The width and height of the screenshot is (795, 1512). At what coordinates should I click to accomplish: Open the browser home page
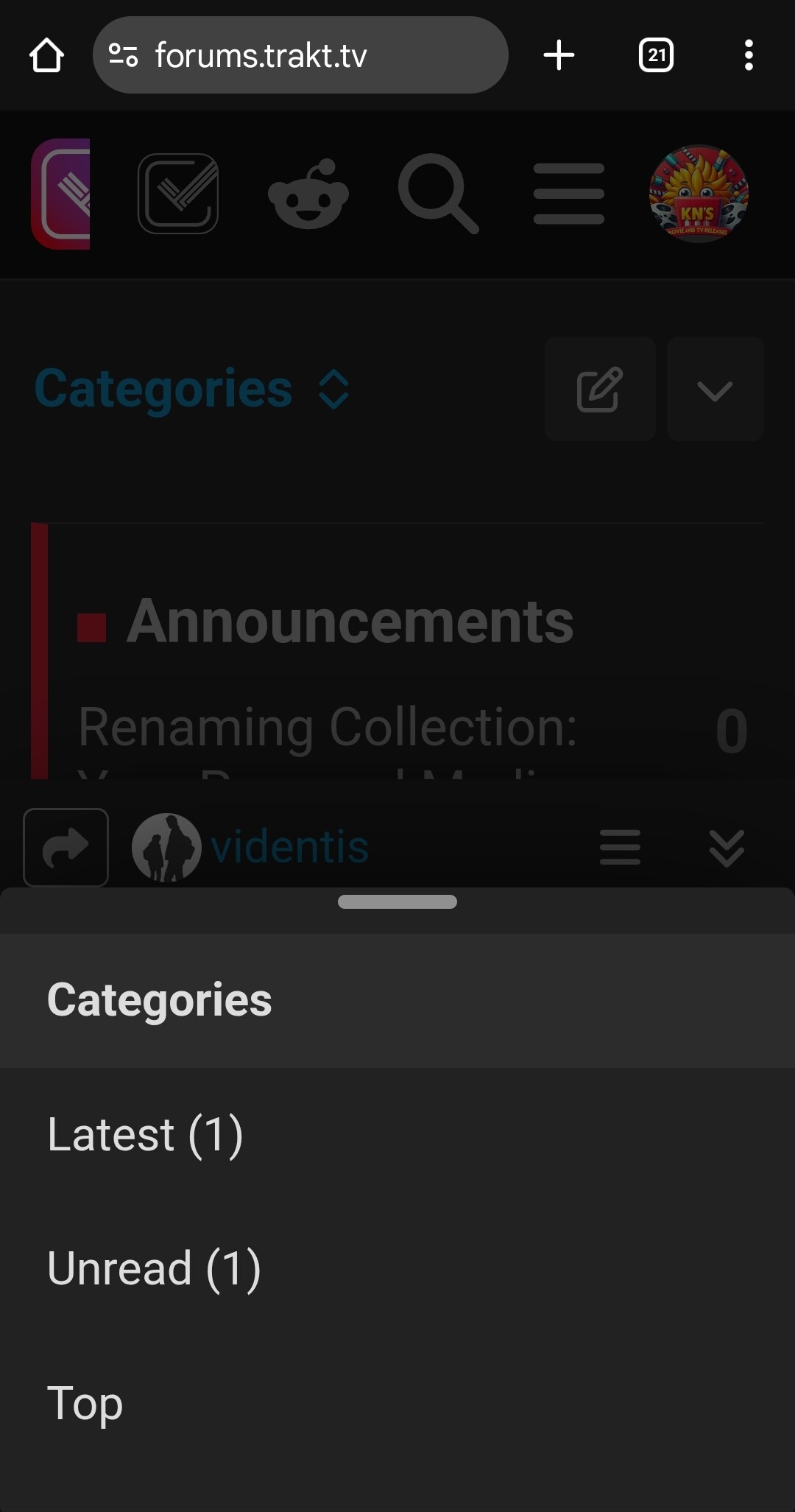[x=46, y=55]
